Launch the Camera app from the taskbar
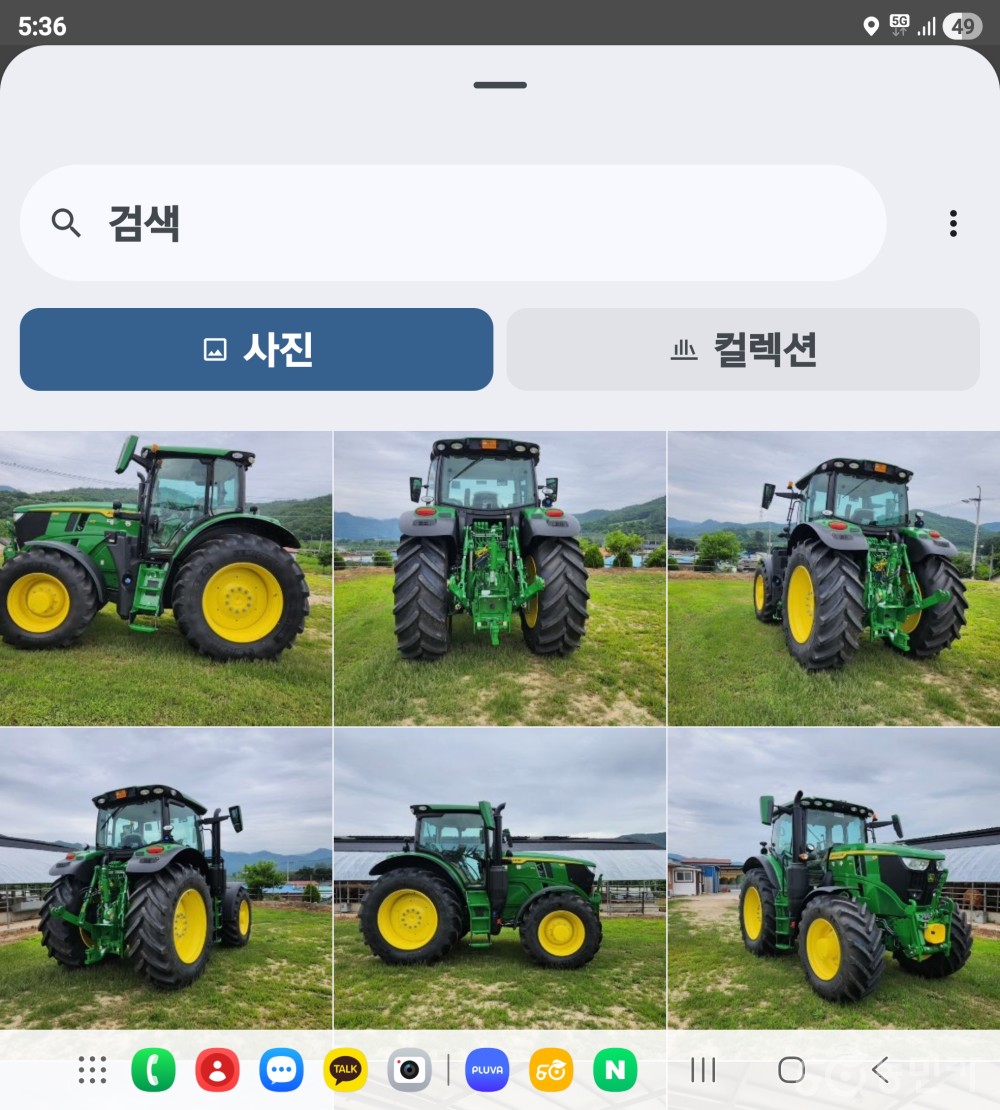 click(409, 1070)
